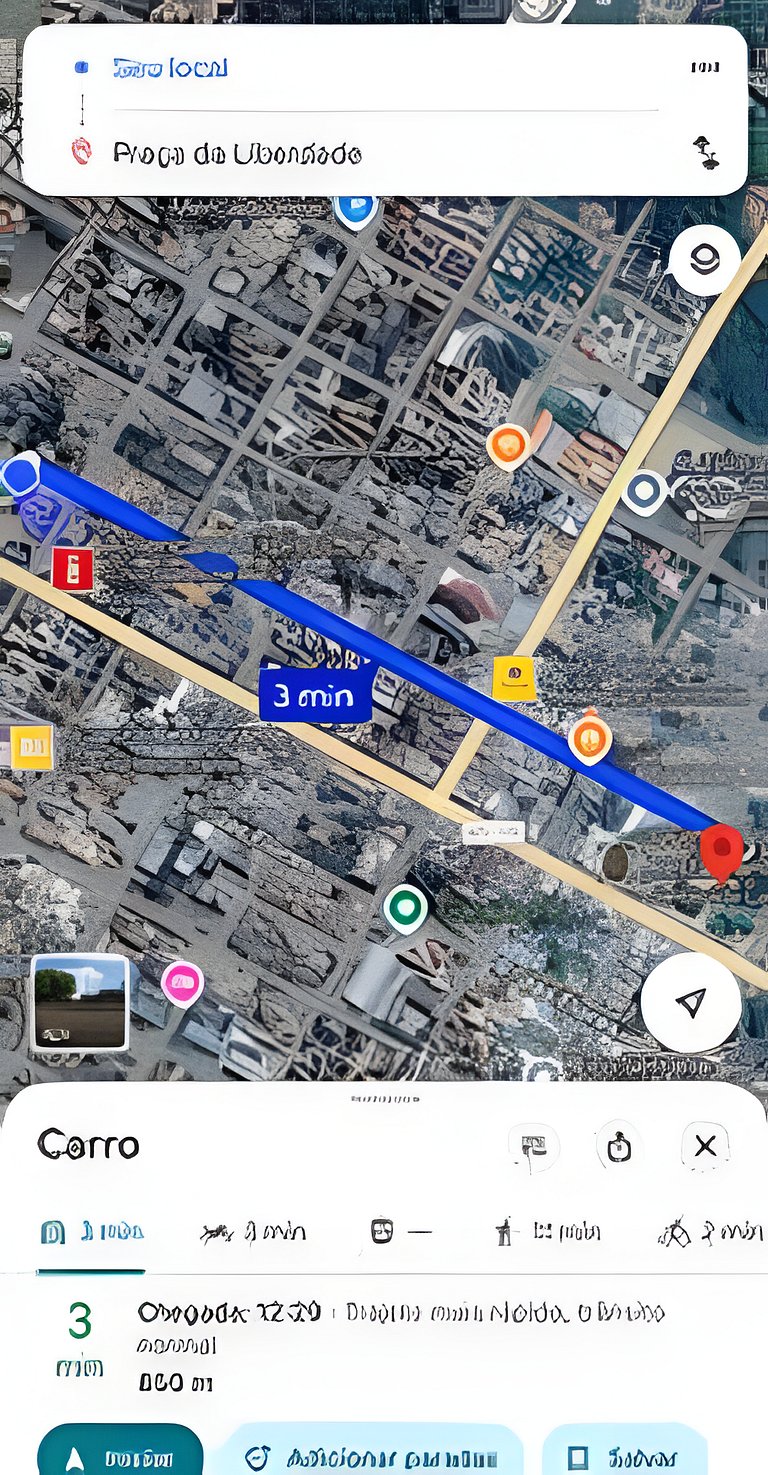Change the Praça da Liberdade destination field
Screen dimensions: 768x1475
click(300, 154)
